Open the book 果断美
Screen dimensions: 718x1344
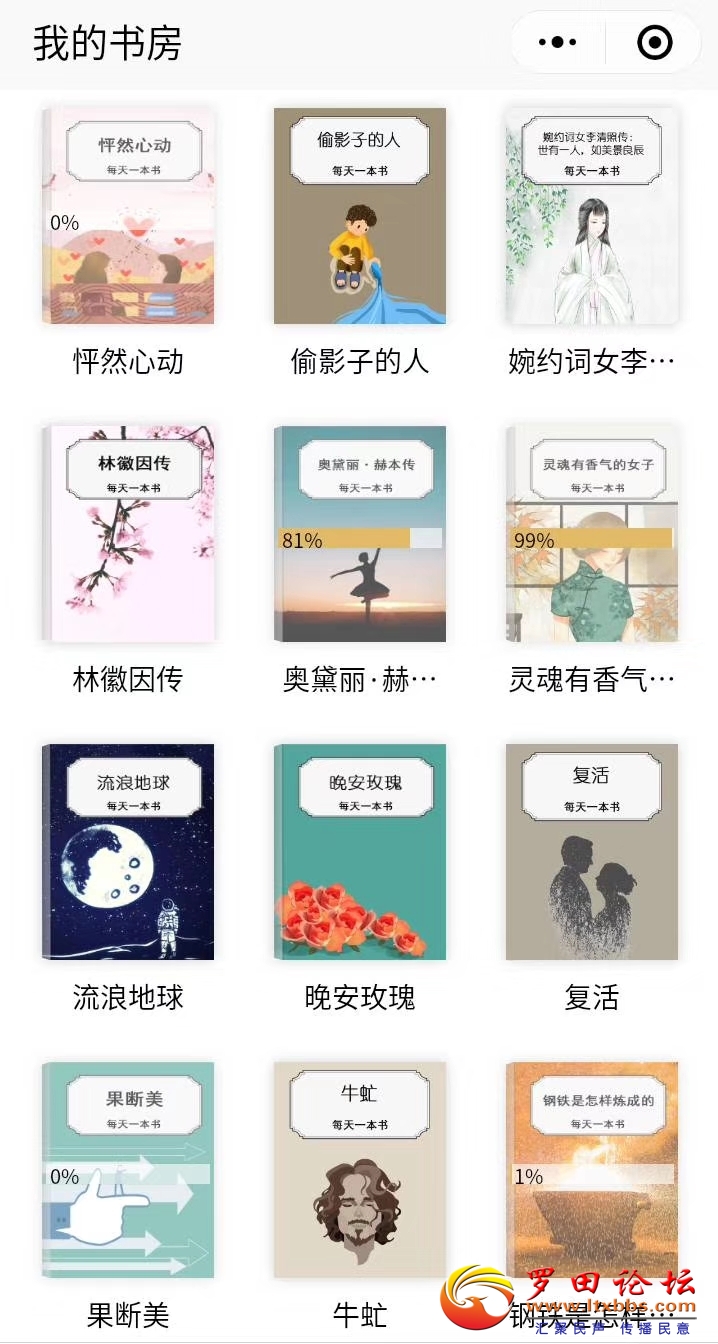[128, 1170]
